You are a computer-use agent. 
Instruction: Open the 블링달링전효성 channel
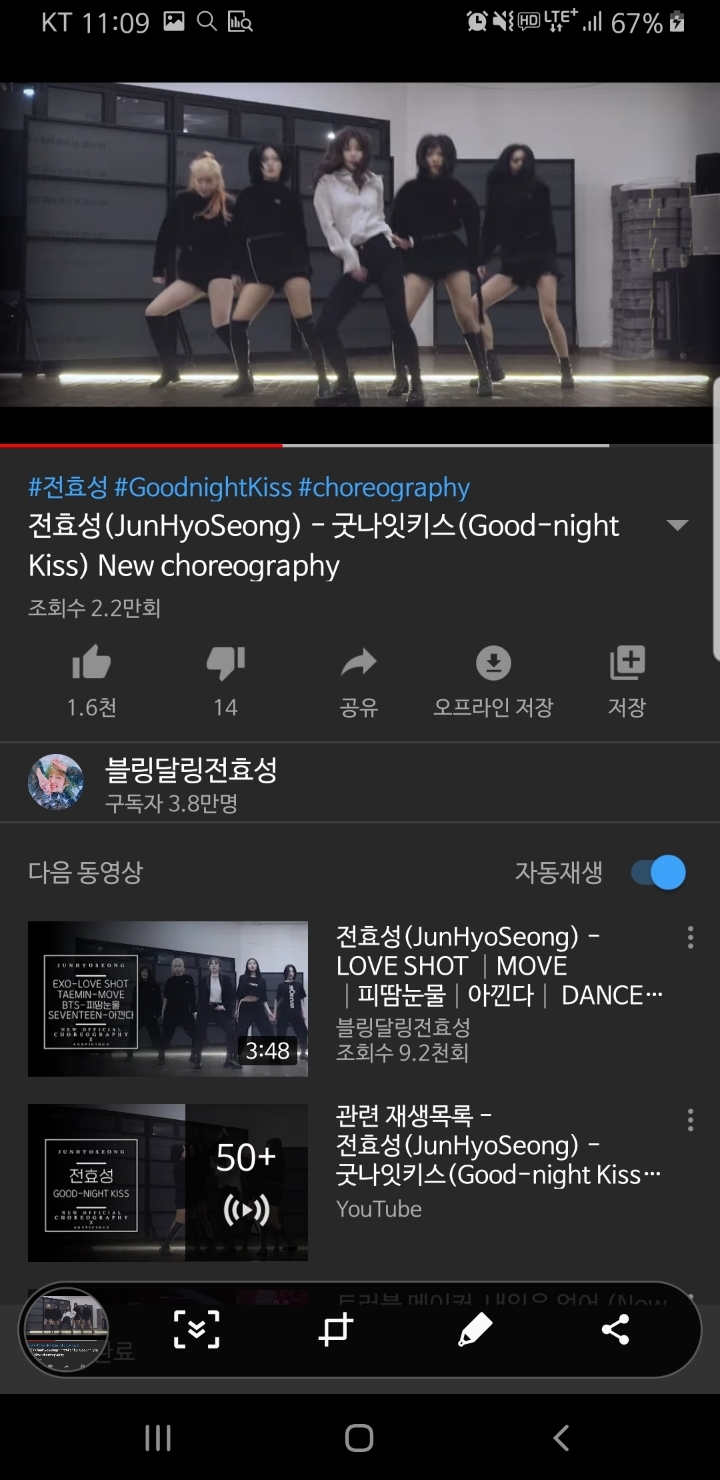190,770
